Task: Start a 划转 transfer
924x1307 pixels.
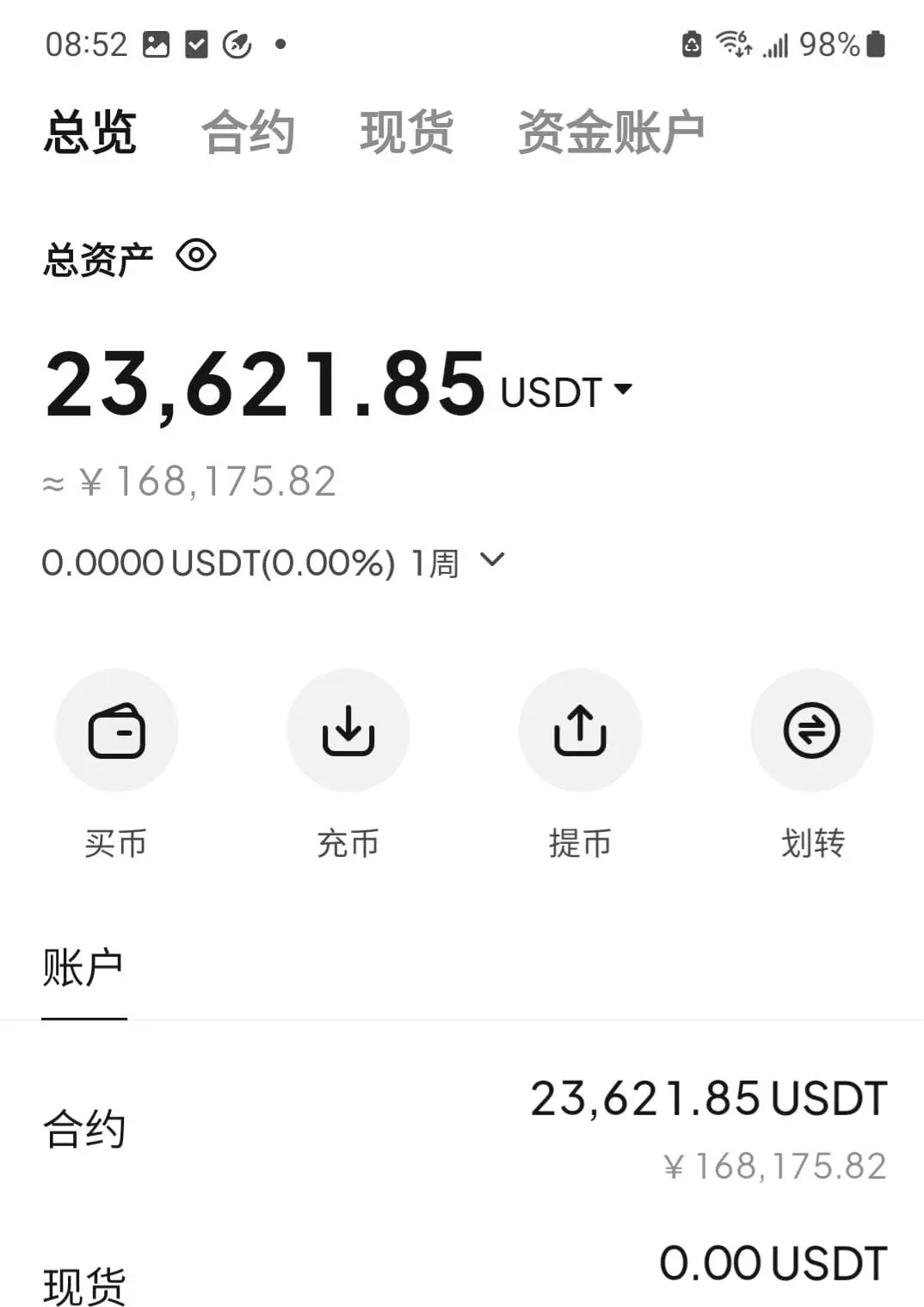Action: tap(811, 731)
